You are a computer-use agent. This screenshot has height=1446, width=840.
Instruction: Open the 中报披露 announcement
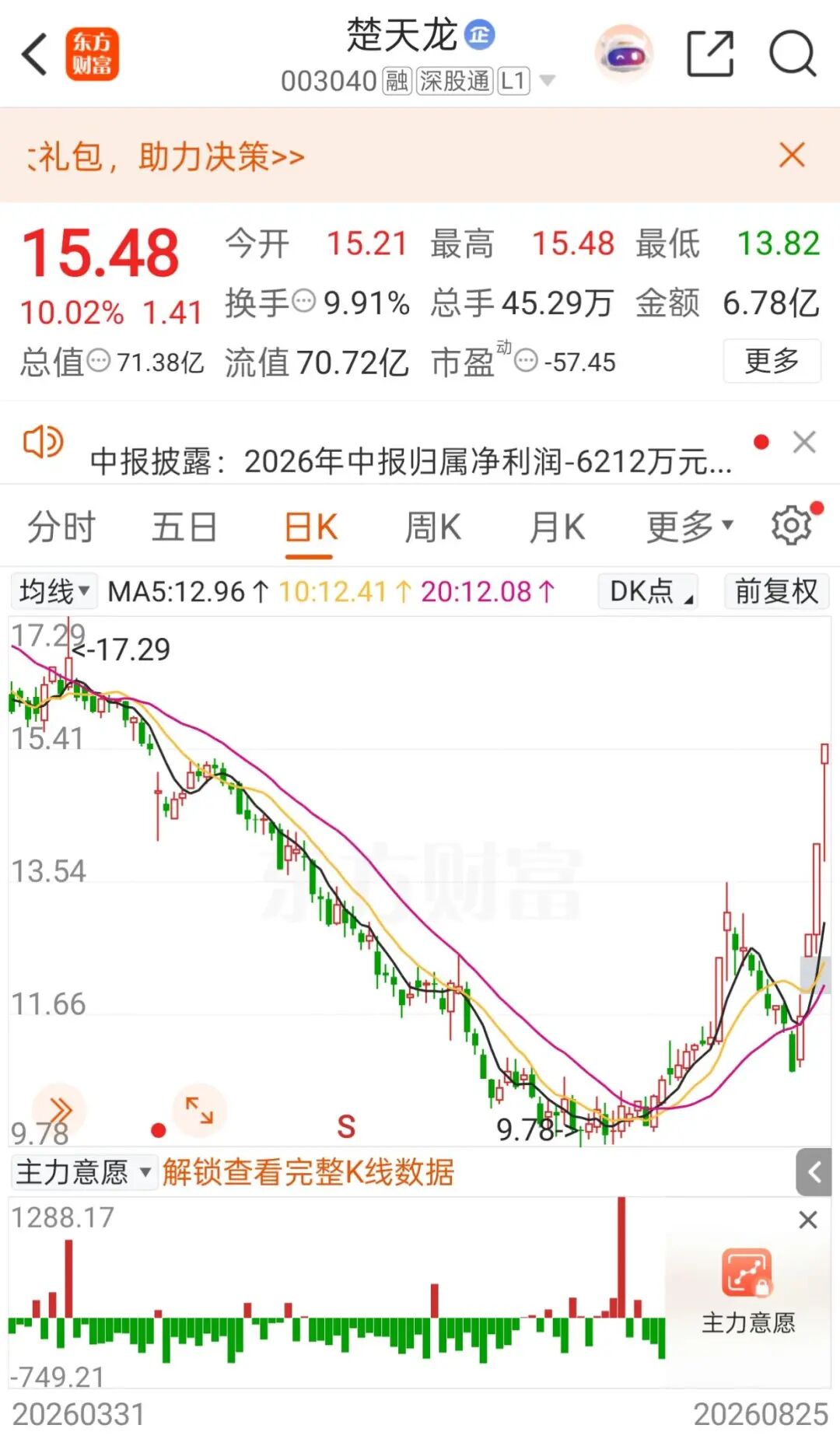tap(411, 462)
